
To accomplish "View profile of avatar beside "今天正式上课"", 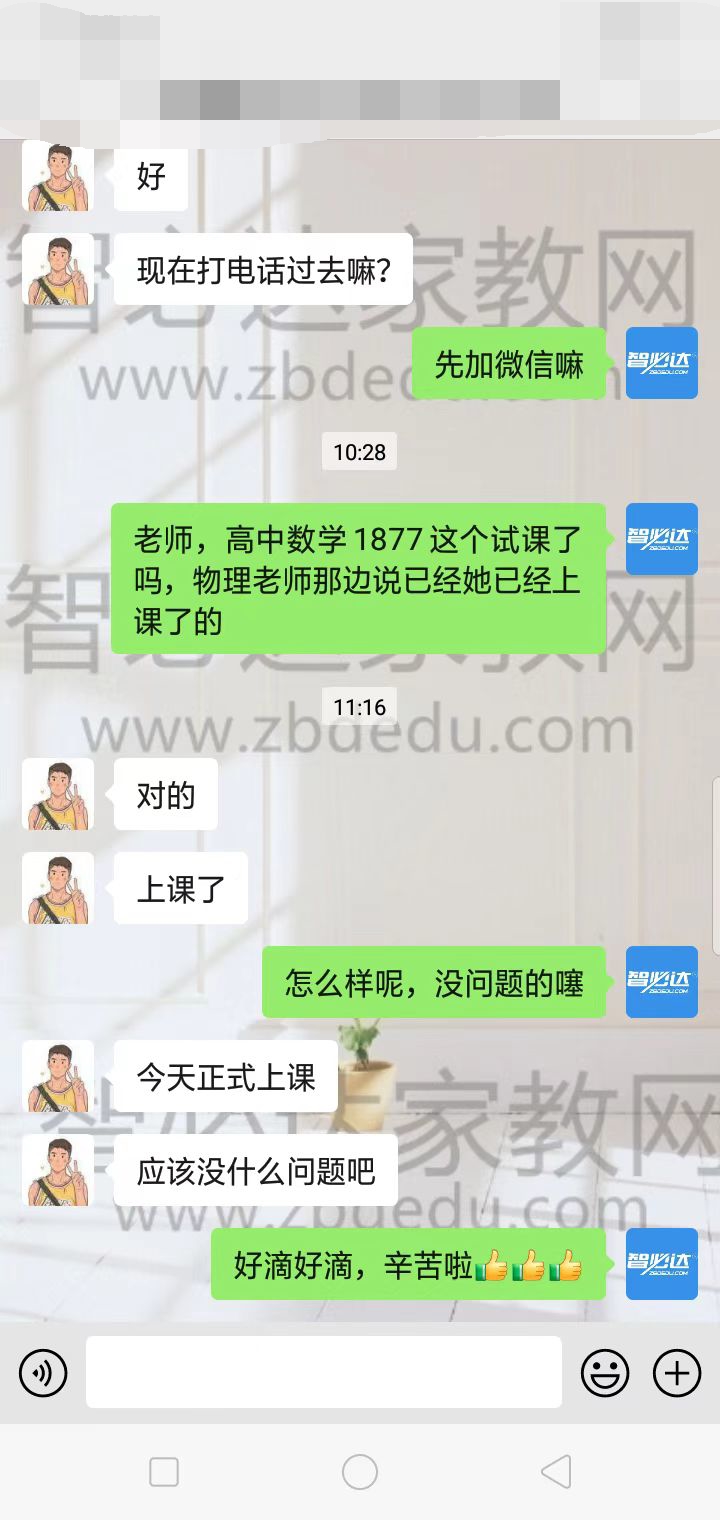I will click(x=58, y=1076).
